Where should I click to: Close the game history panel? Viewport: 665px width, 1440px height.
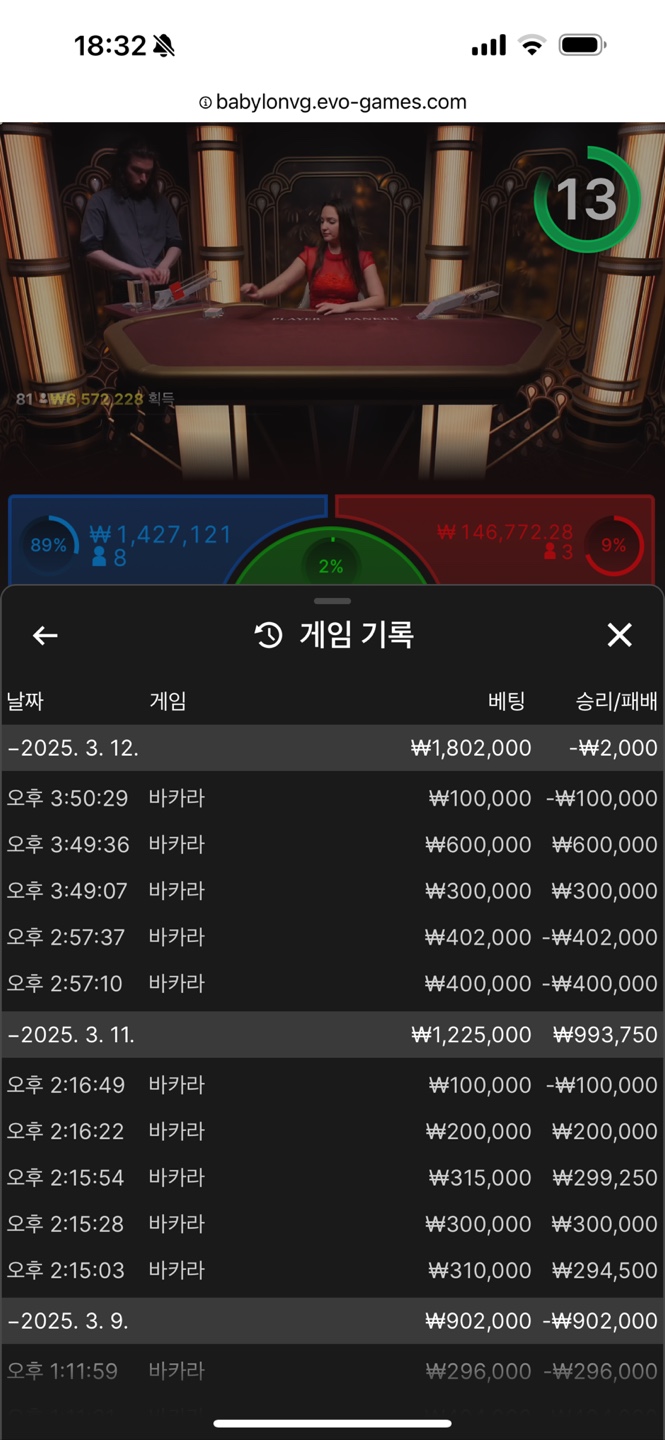(619, 635)
